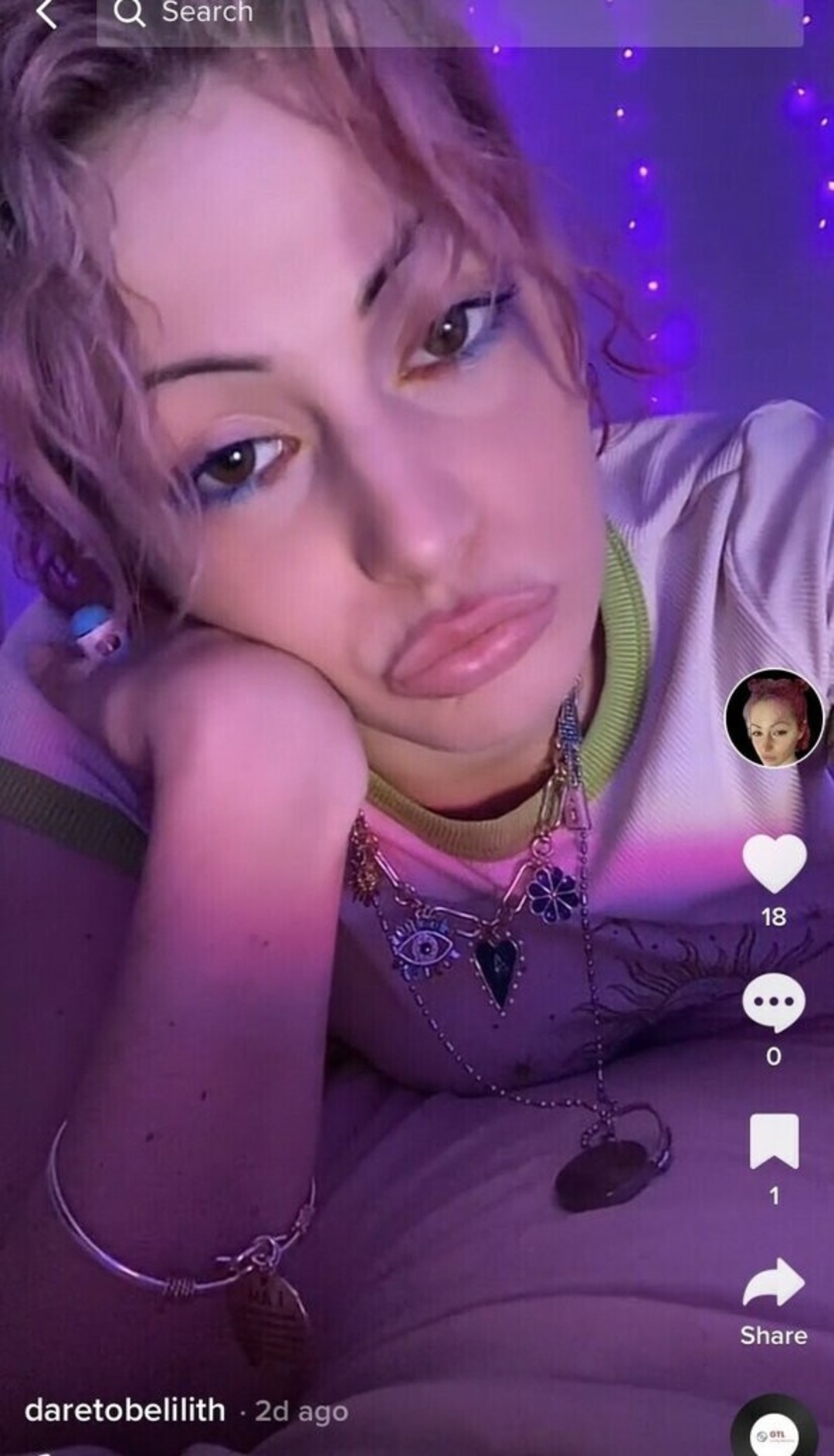
Task: Open the Search field
Action: point(448,14)
